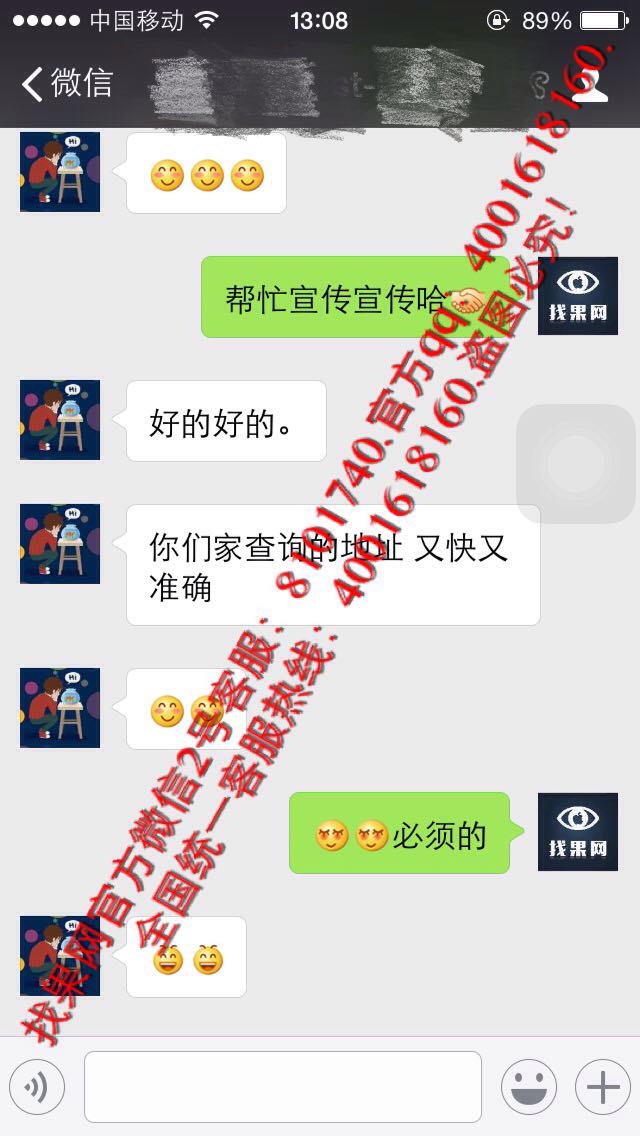640x1136 pixels.
Task: Go back to the 微信 chat list
Action: click(67, 83)
